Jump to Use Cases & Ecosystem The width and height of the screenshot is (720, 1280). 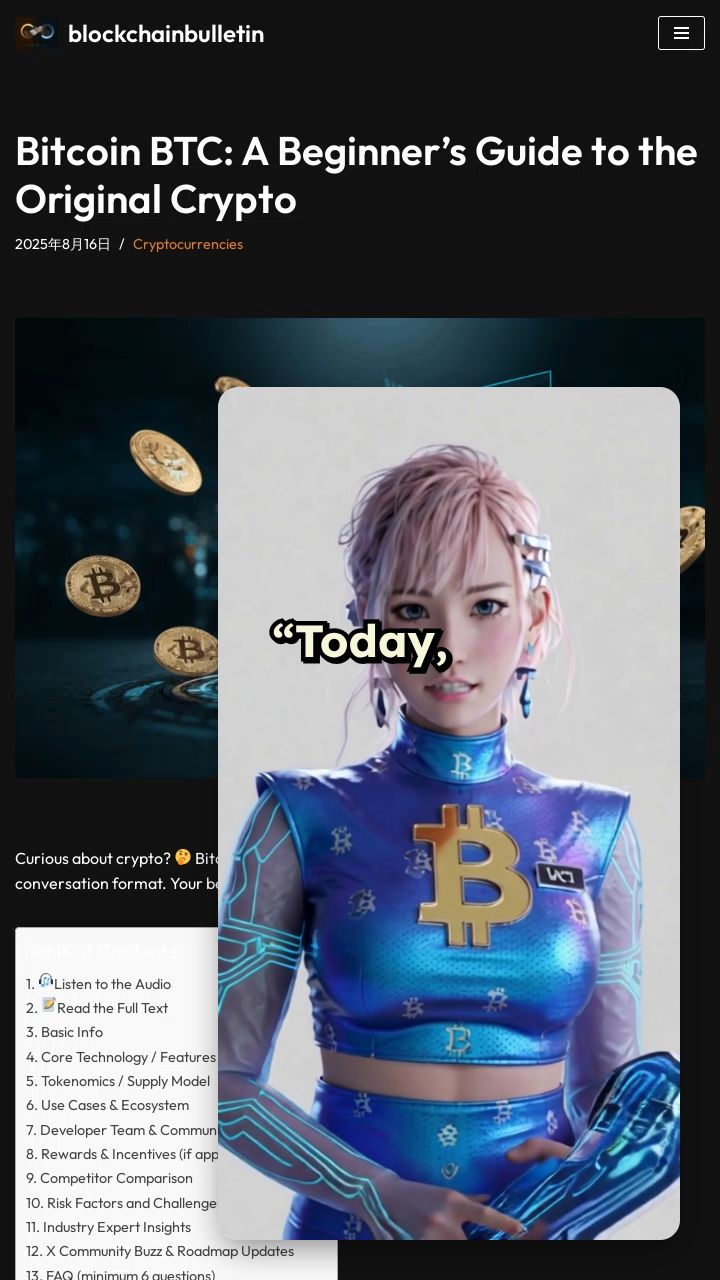pos(115,1105)
